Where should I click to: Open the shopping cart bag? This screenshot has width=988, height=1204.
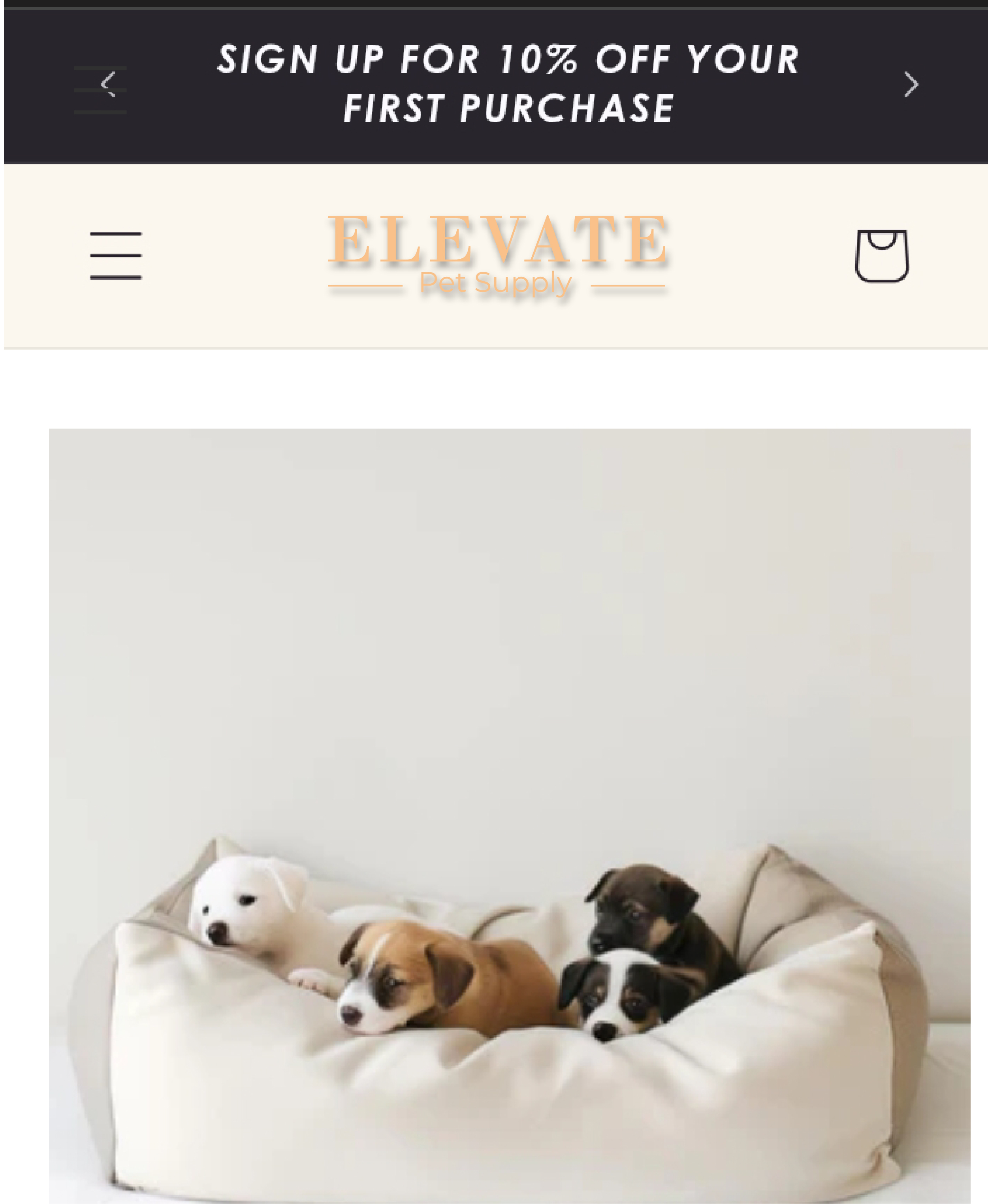tap(882, 256)
